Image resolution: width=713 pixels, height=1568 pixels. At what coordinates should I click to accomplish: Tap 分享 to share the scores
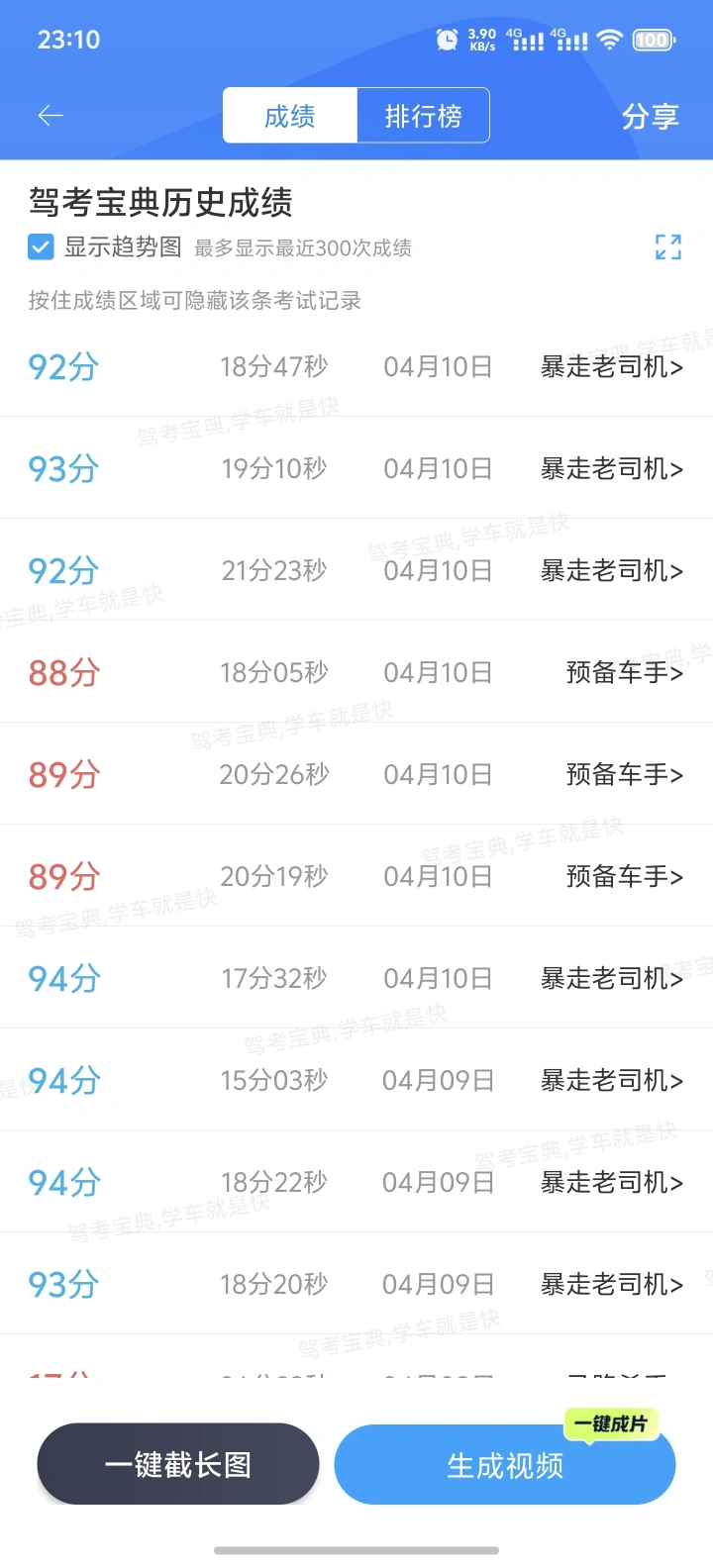650,117
